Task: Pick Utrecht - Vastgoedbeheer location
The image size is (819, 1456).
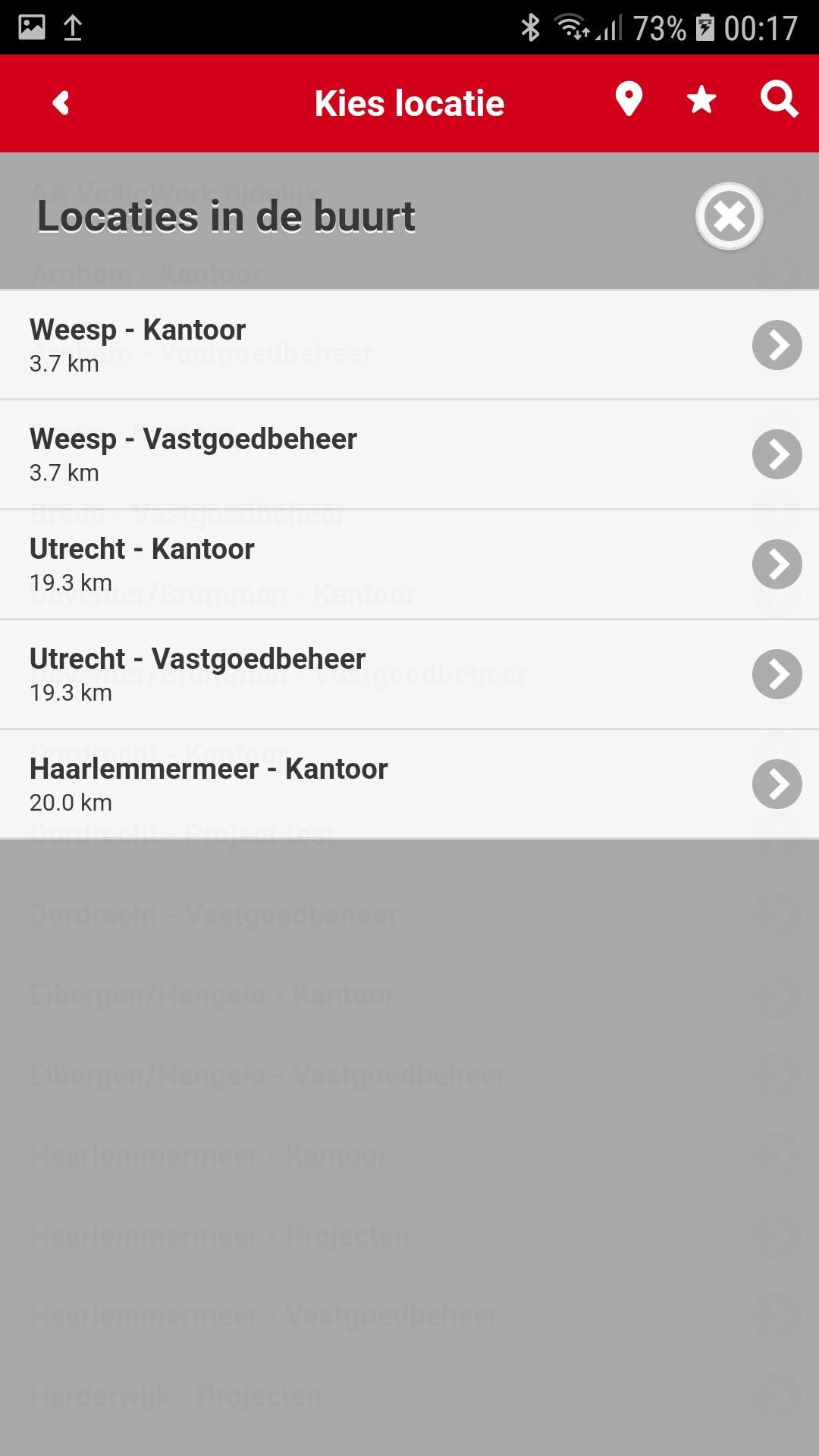Action: click(409, 674)
